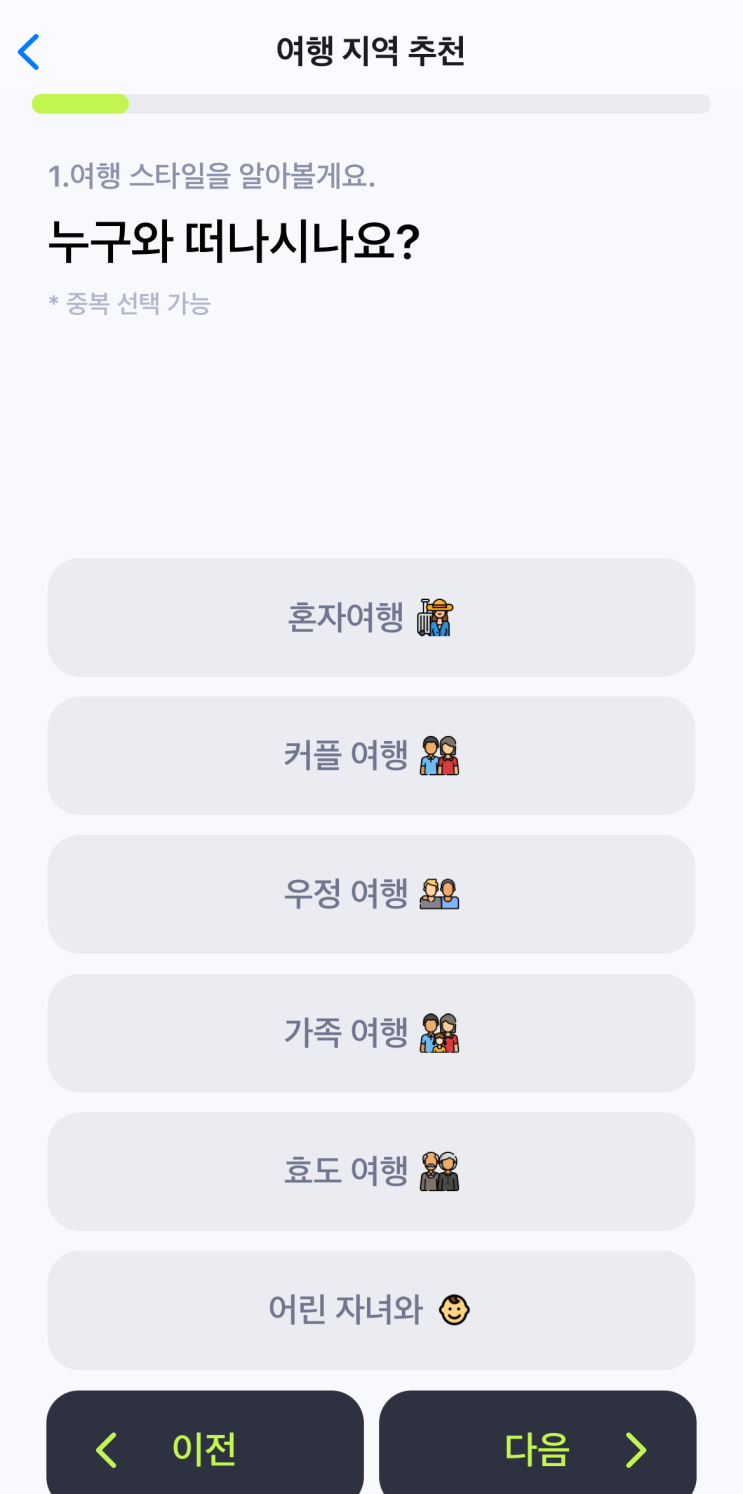743x1494 pixels.
Task: Go to the previous step with 이전
Action: click(205, 1443)
